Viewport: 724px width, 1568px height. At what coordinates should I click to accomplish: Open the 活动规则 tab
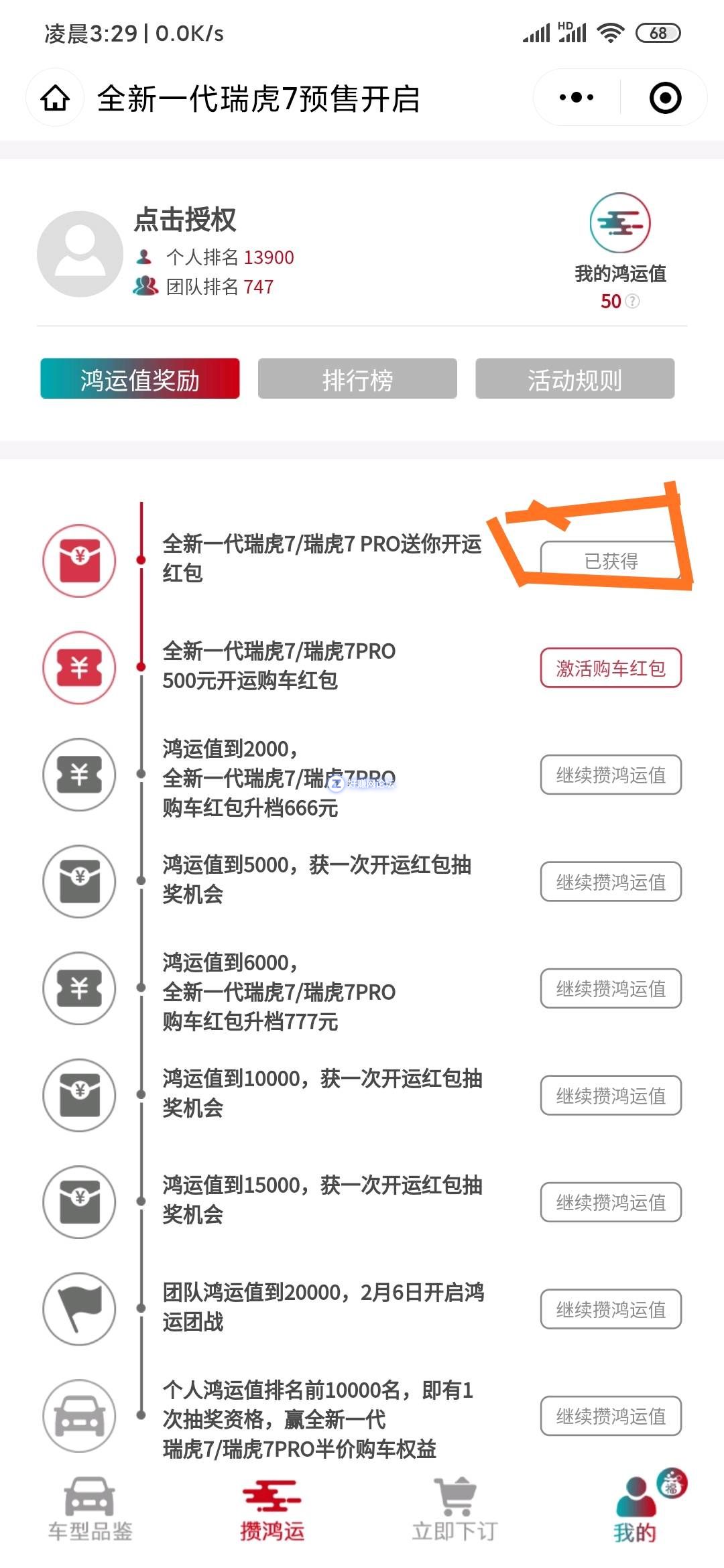click(x=575, y=379)
